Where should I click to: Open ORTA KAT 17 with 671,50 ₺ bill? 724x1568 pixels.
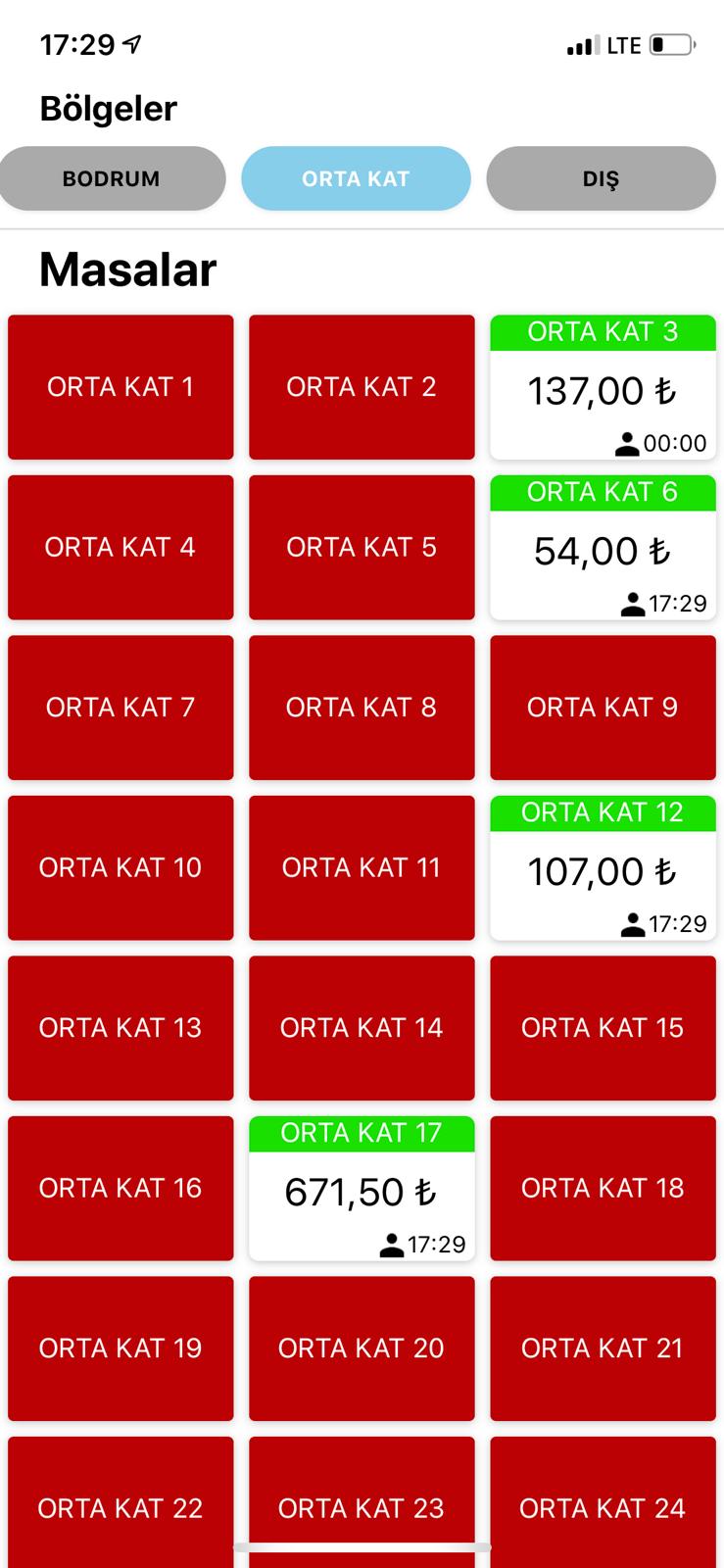(x=362, y=1188)
